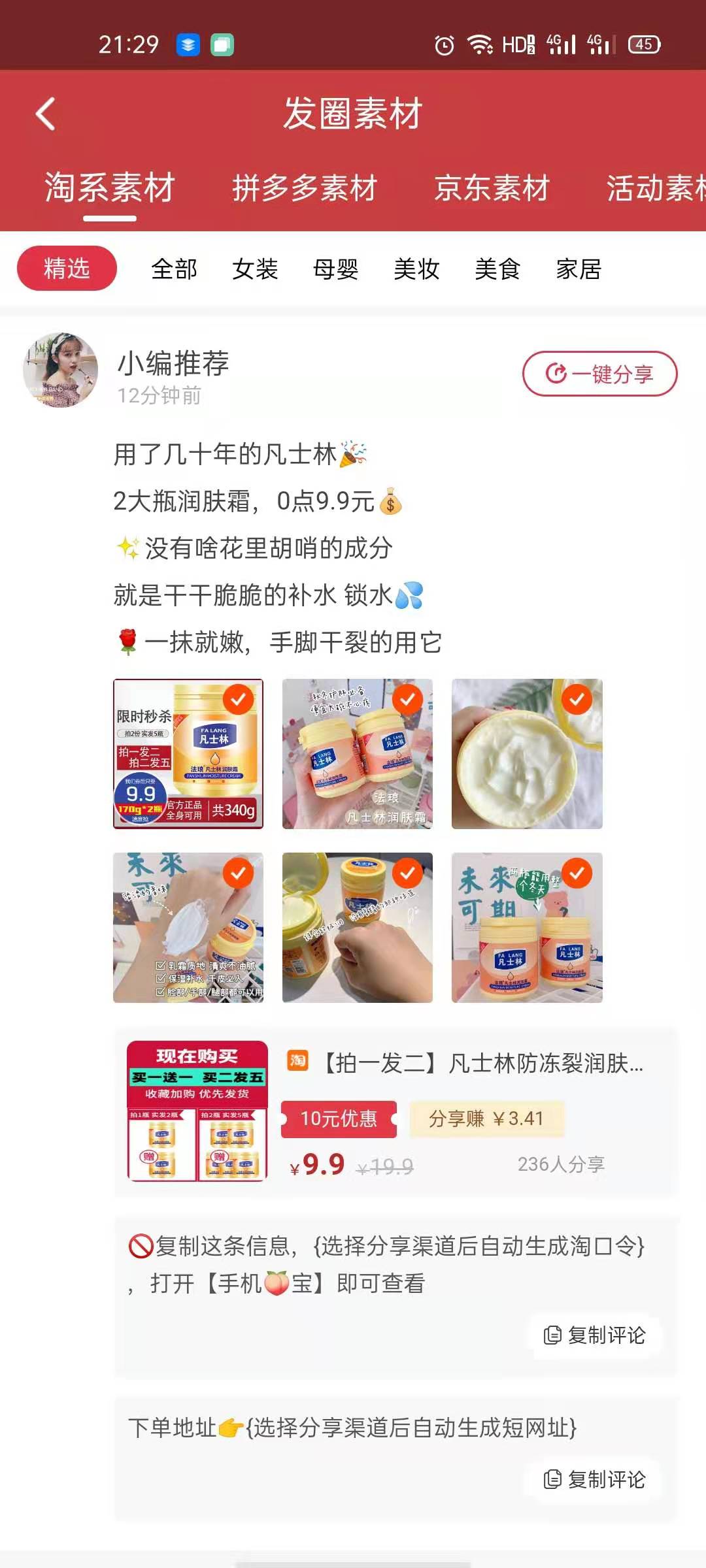Viewport: 706px width, 1568px height.
Task: Open the 活动素材 tab
Action: pos(654,188)
